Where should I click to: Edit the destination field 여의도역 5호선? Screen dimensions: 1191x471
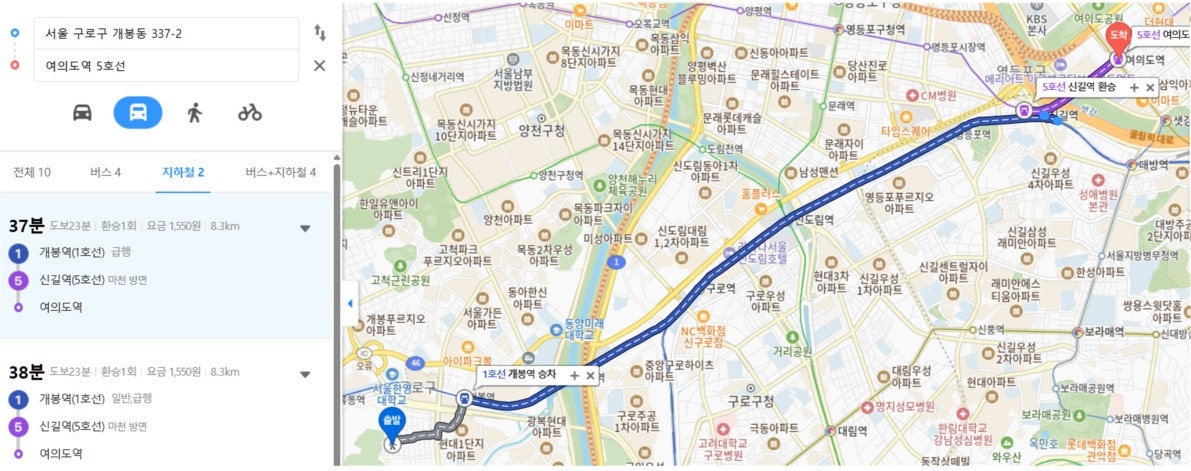(165, 66)
